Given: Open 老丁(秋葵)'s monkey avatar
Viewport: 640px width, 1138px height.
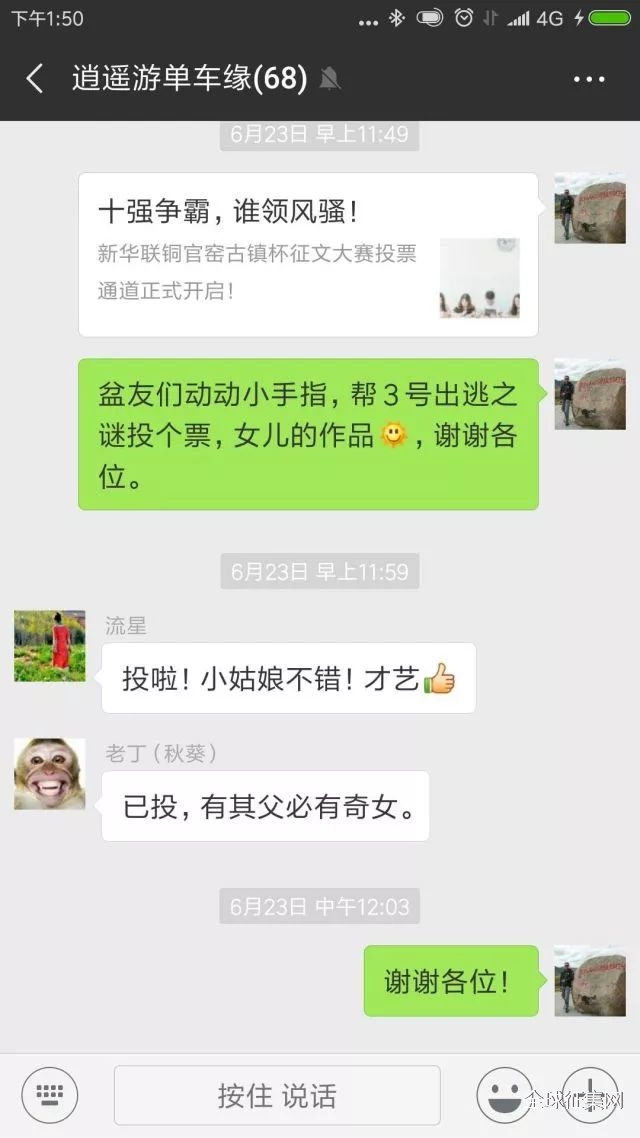Looking at the screenshot, I should (49, 774).
